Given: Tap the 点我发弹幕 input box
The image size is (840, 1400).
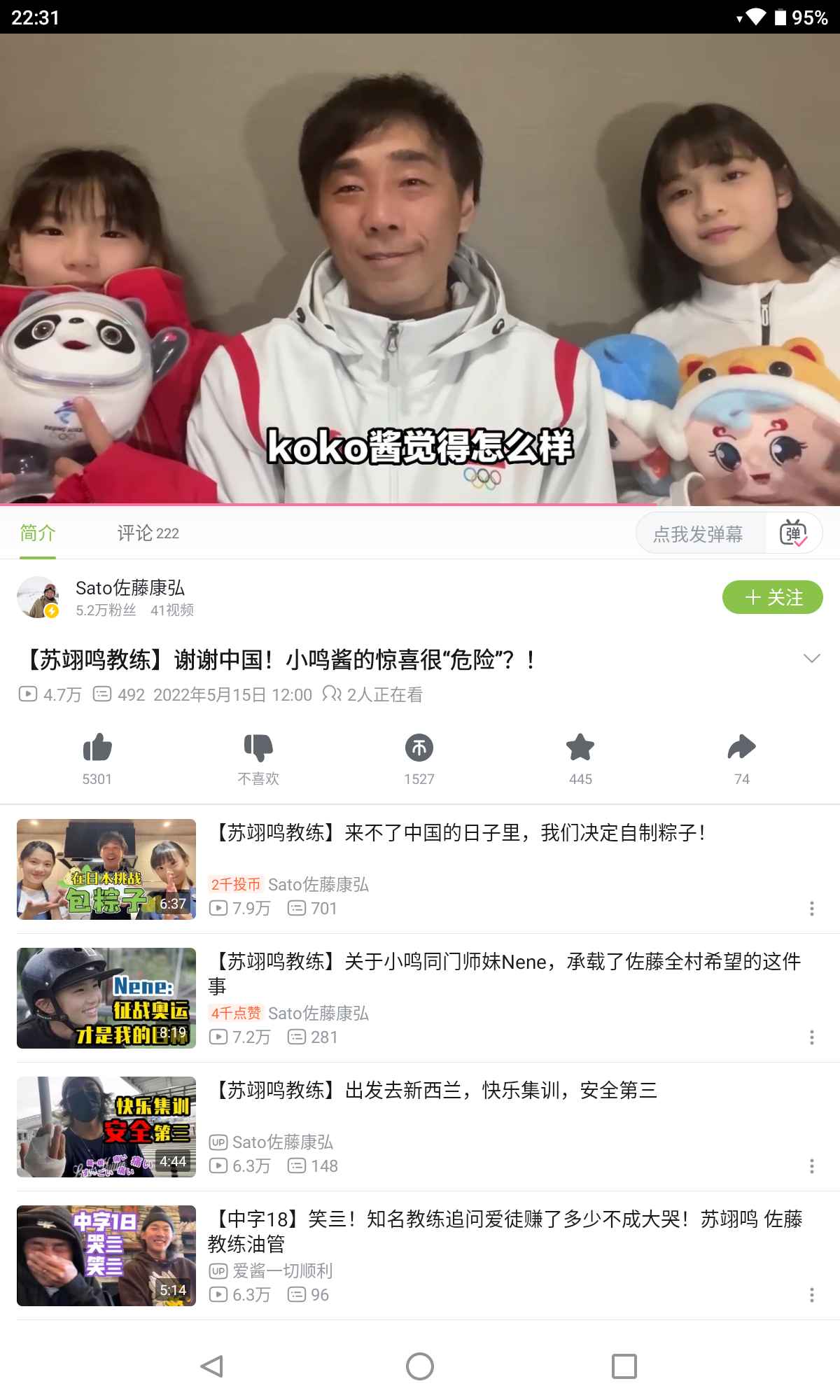Looking at the screenshot, I should point(699,534).
